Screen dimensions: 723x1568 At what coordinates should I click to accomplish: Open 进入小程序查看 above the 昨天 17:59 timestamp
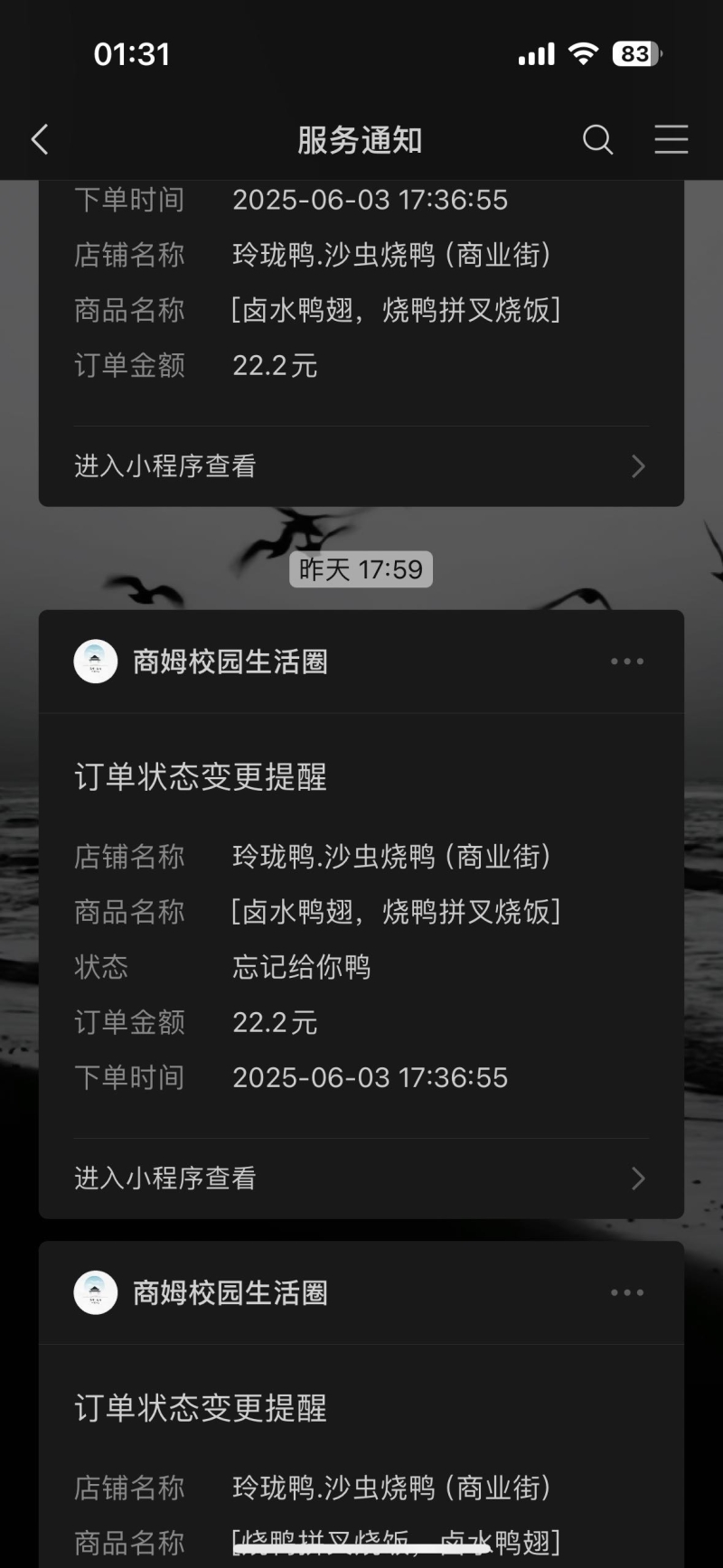[x=361, y=466]
